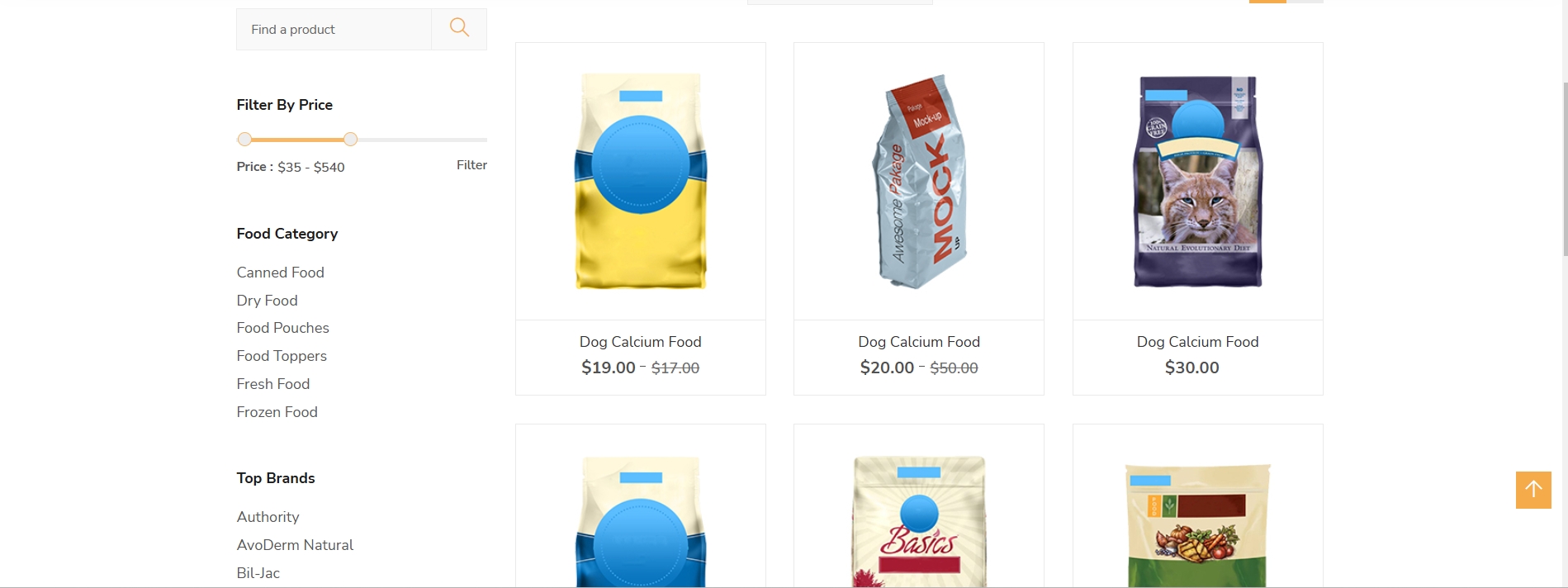Viewport: 1568px width, 588px height.
Task: Open the $19.00 Dog Calcium Food product
Action: [x=640, y=342]
